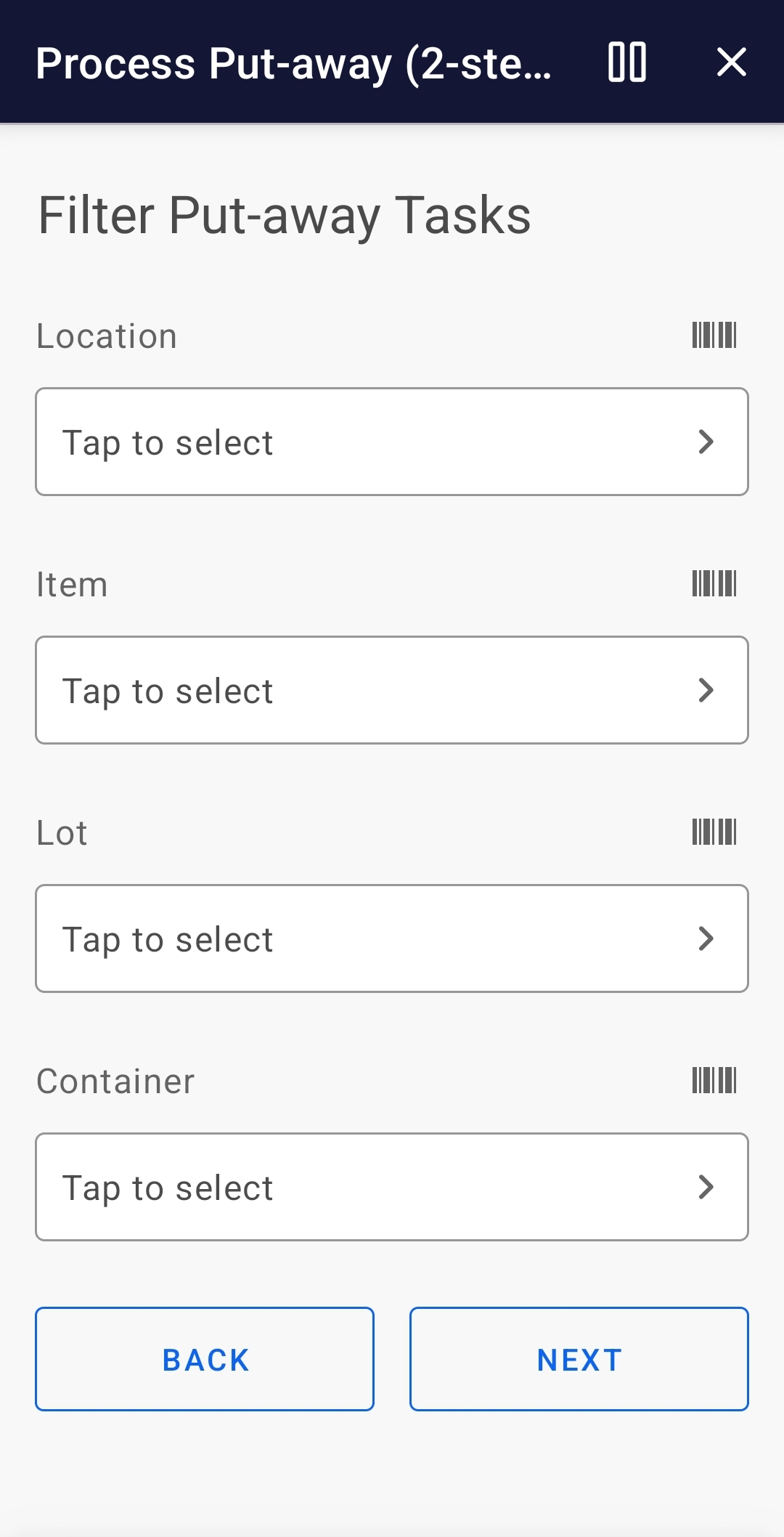Expand the Lot selector chevron
Viewport: 784px width, 1537px height.
[706, 938]
